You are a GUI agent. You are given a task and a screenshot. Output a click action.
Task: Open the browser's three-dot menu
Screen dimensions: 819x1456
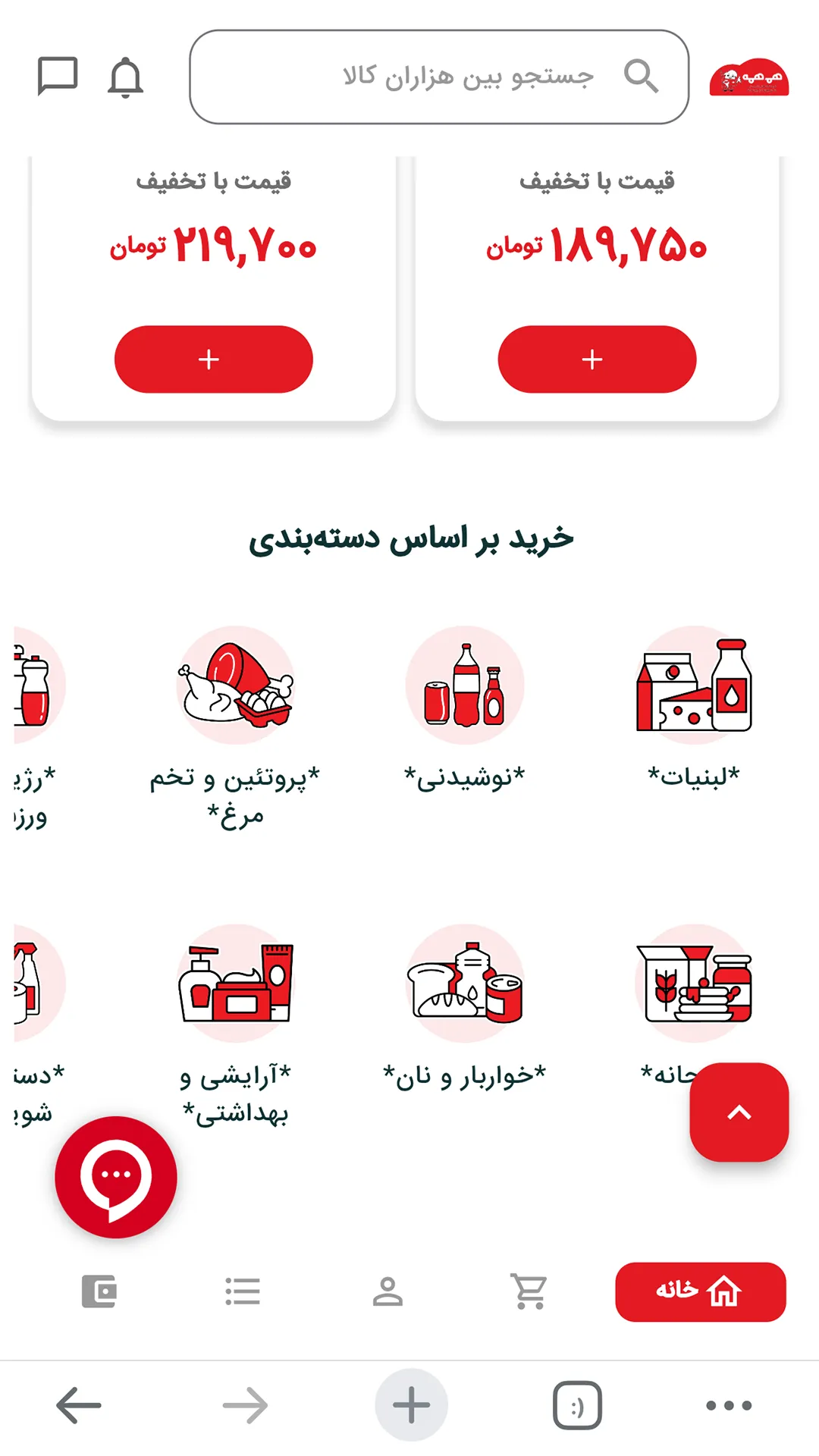[x=728, y=1405]
